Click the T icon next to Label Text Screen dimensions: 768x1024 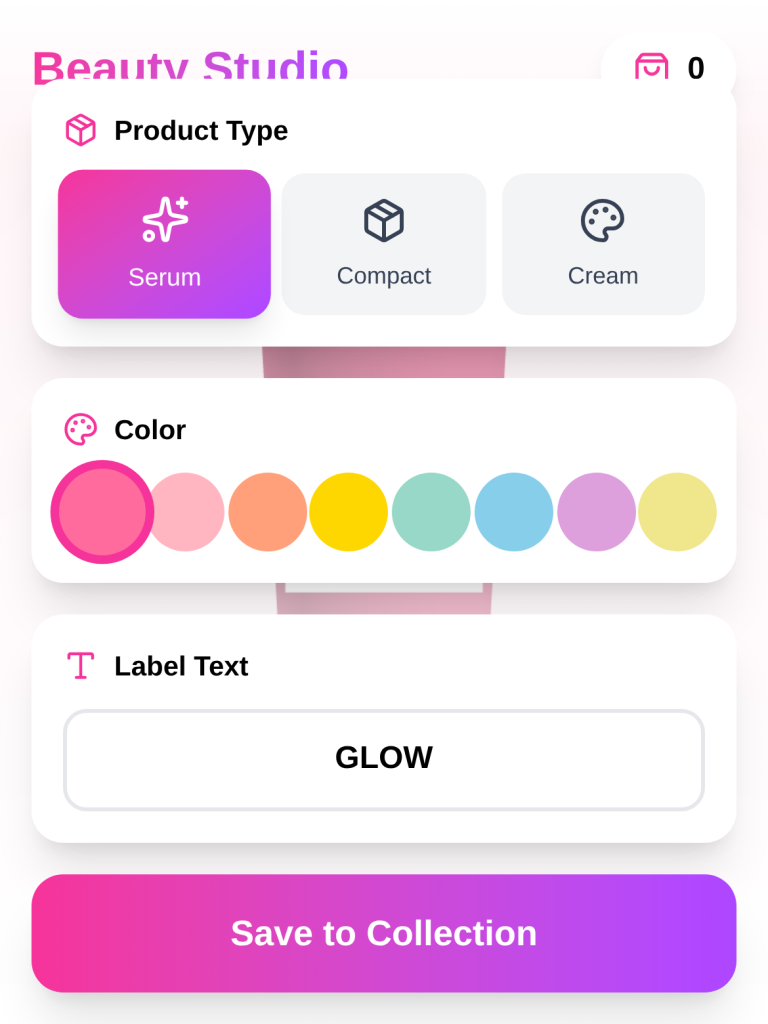(x=80, y=666)
